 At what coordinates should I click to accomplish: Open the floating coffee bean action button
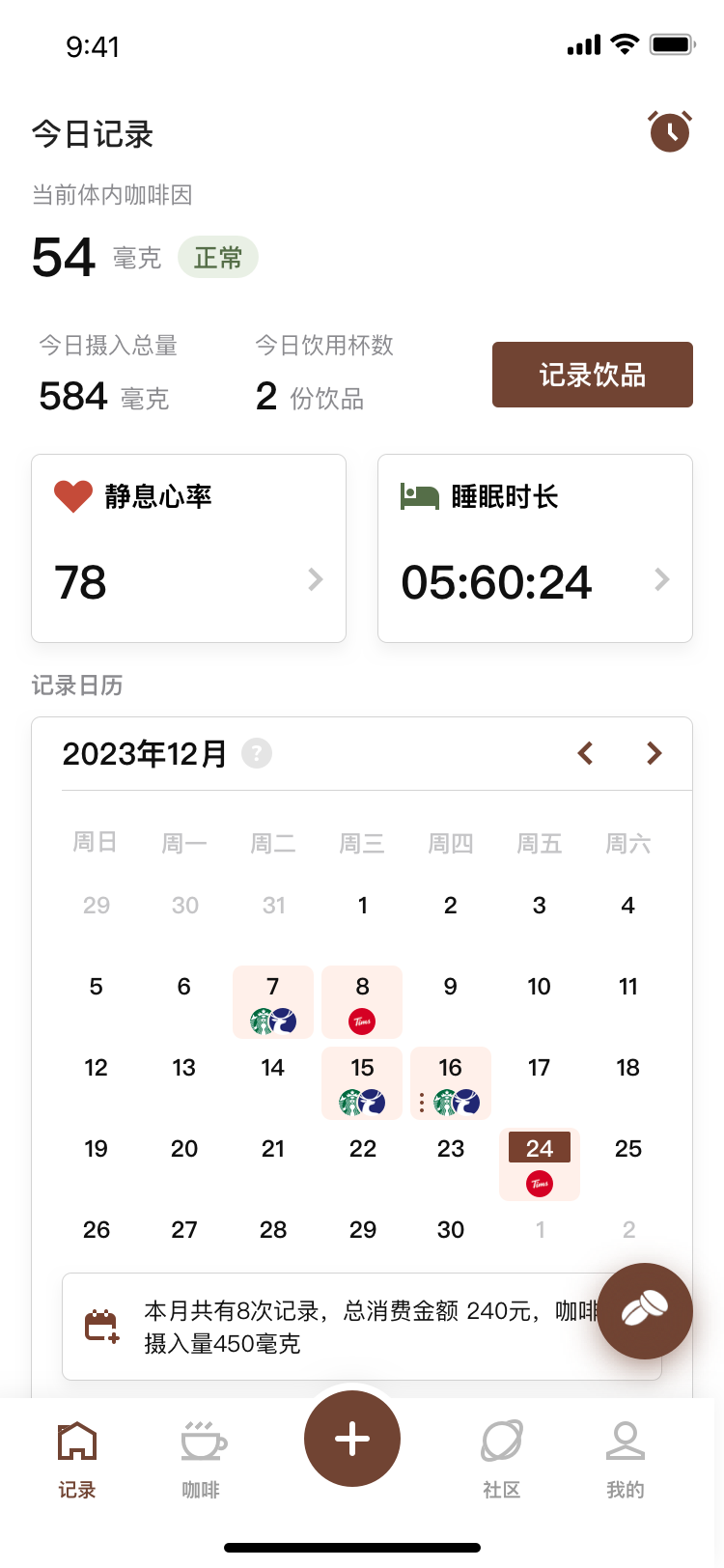point(645,1310)
